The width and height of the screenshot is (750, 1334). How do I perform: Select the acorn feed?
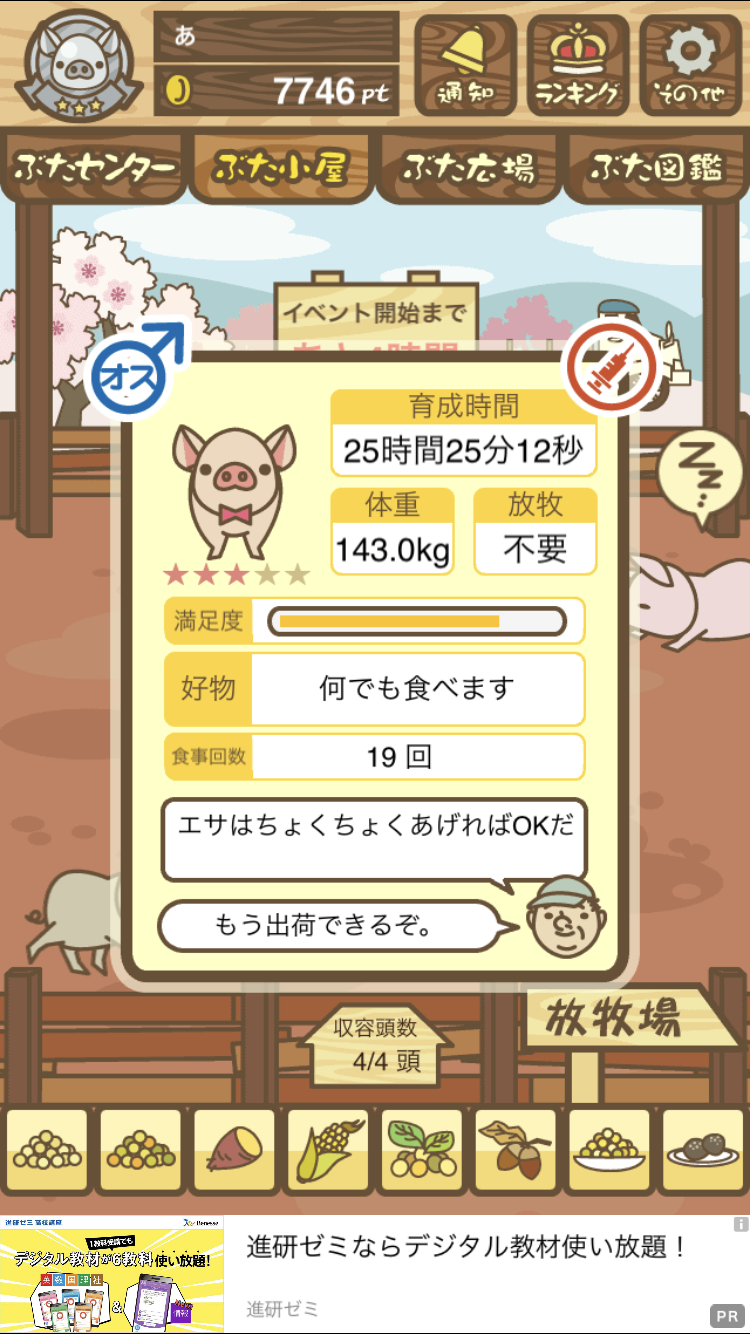click(515, 1152)
